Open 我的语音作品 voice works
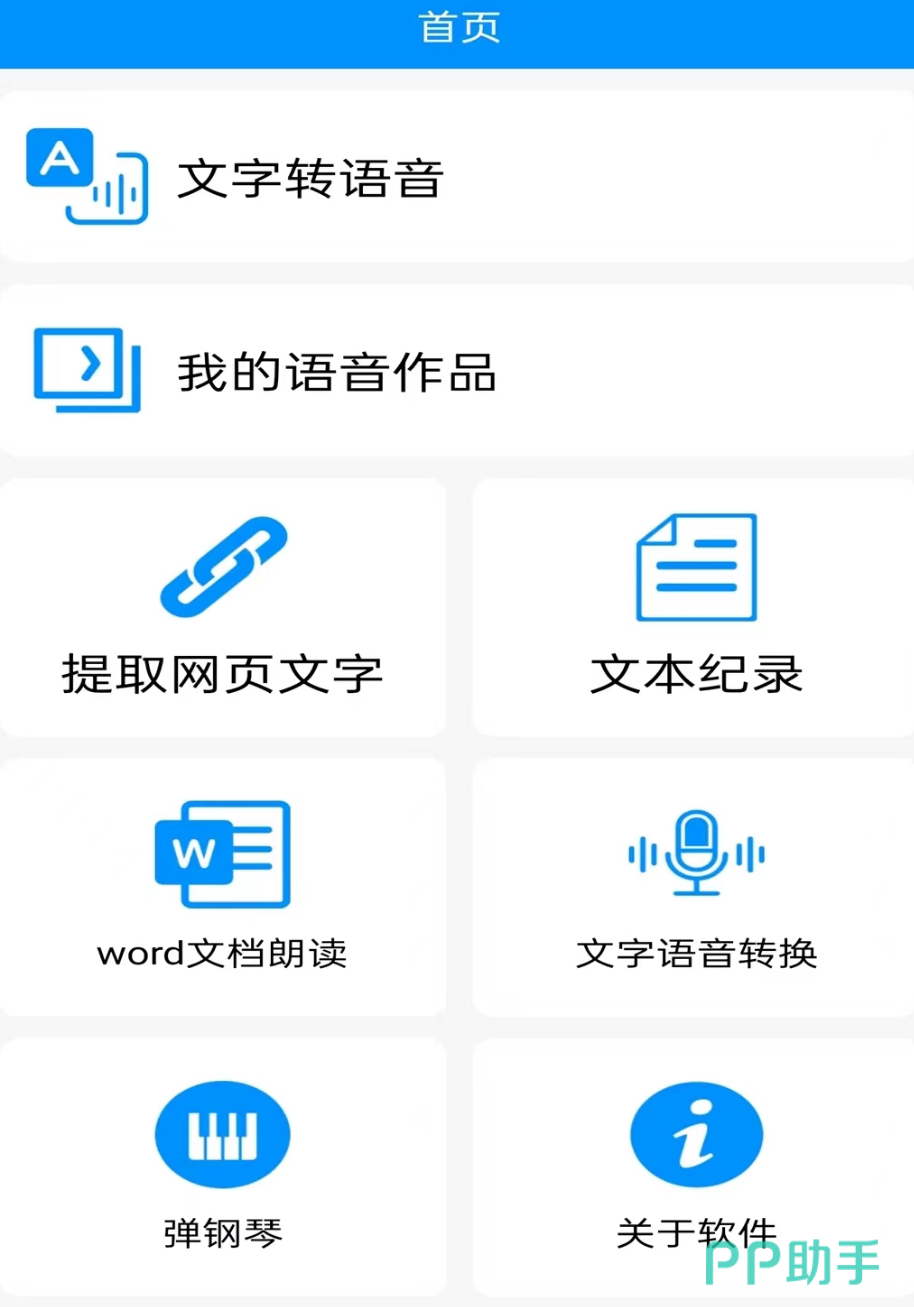The height and width of the screenshot is (1307, 914). coord(457,371)
